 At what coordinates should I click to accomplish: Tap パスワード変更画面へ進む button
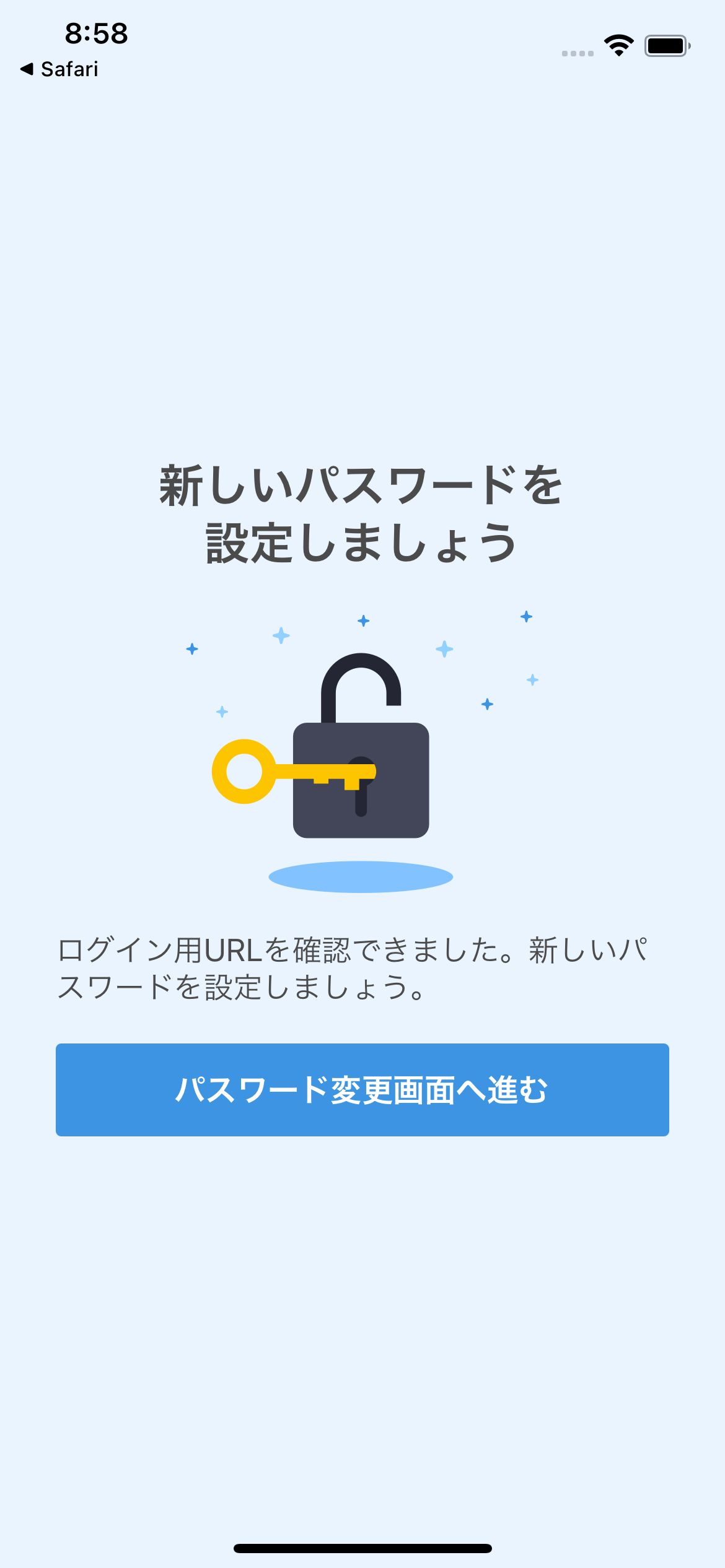(x=362, y=1089)
